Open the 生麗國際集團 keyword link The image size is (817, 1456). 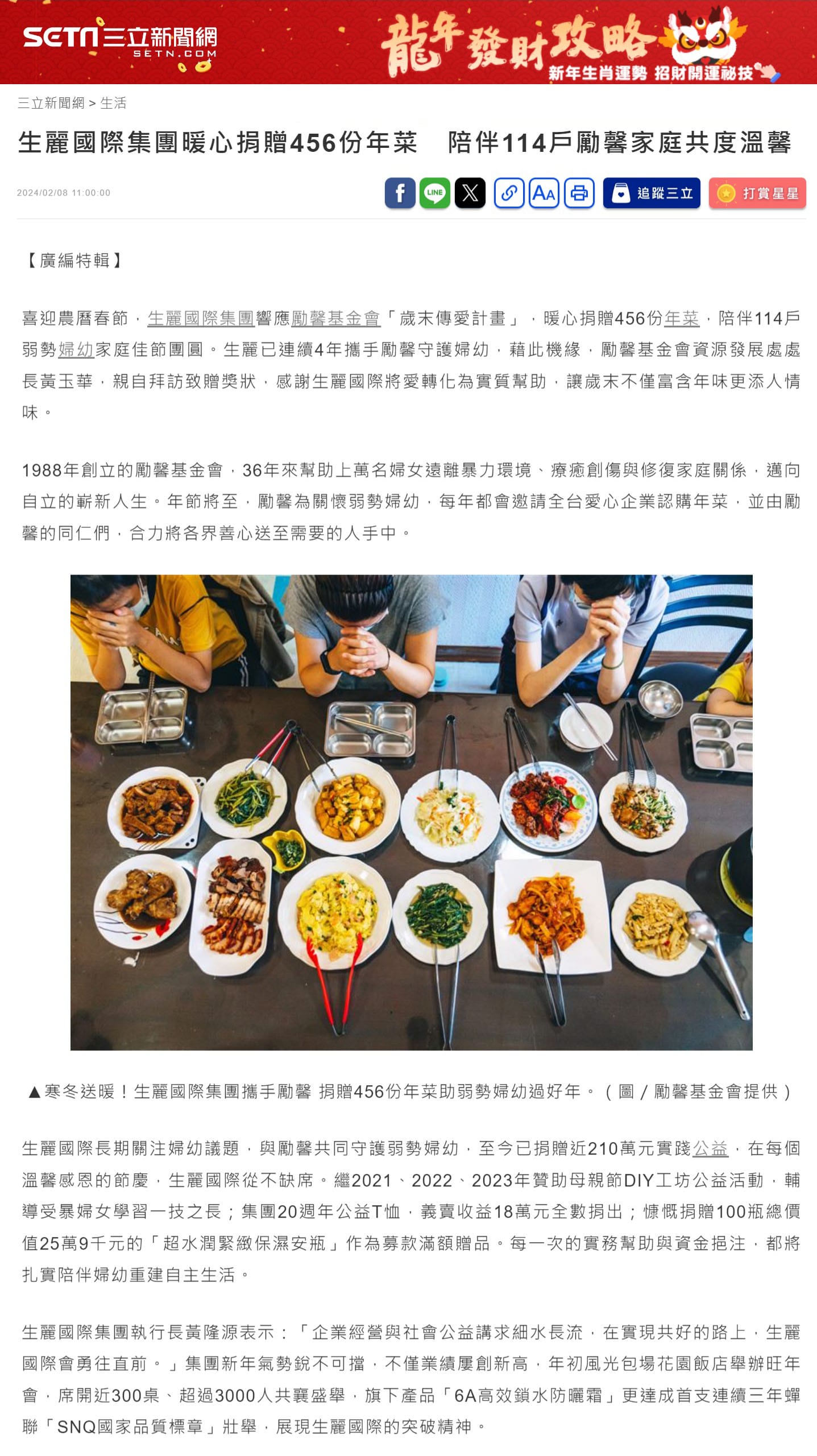pyautogui.click(x=201, y=318)
